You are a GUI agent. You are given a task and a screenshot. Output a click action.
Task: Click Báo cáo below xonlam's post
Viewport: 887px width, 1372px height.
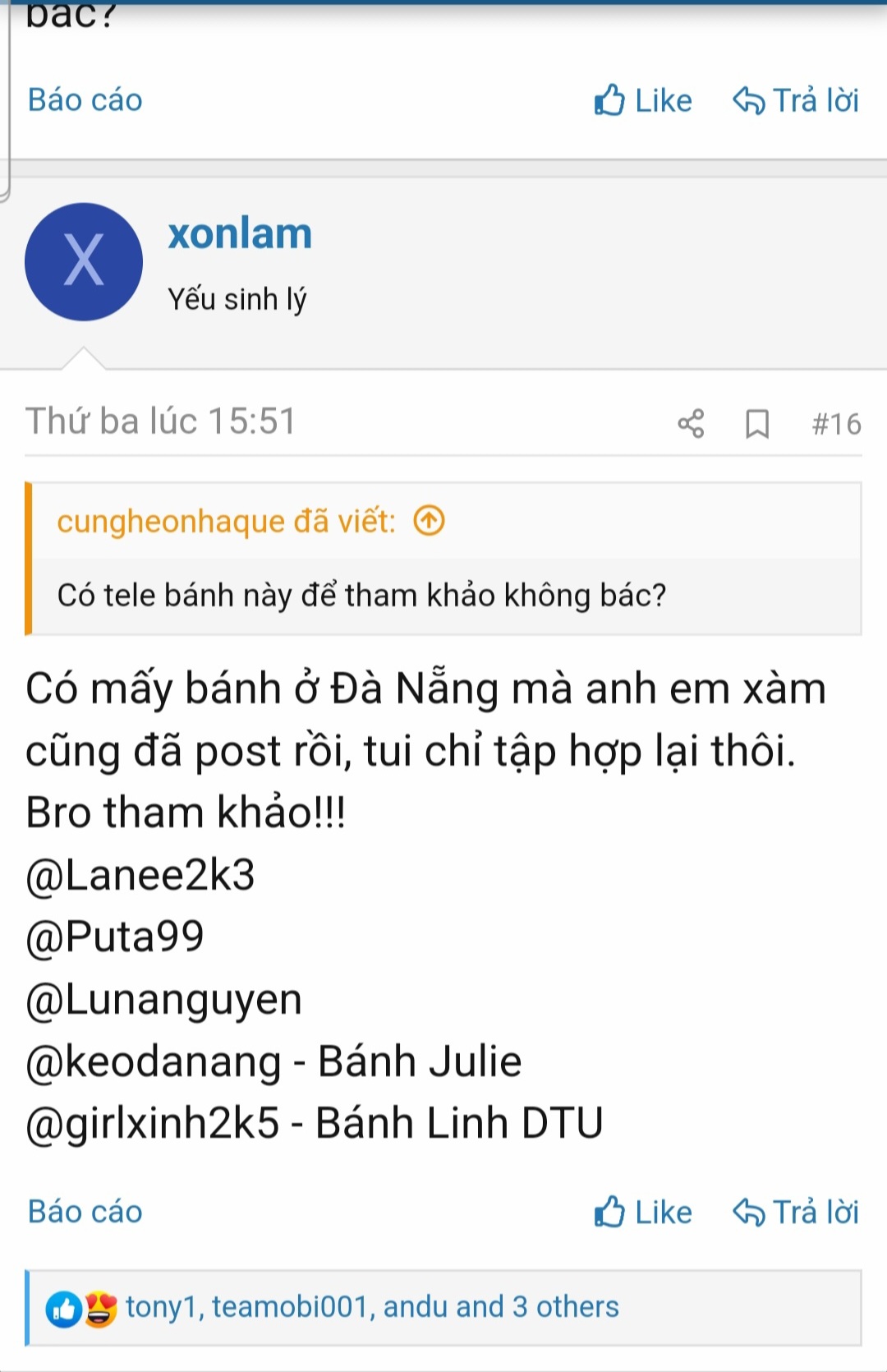pyautogui.click(x=84, y=1212)
